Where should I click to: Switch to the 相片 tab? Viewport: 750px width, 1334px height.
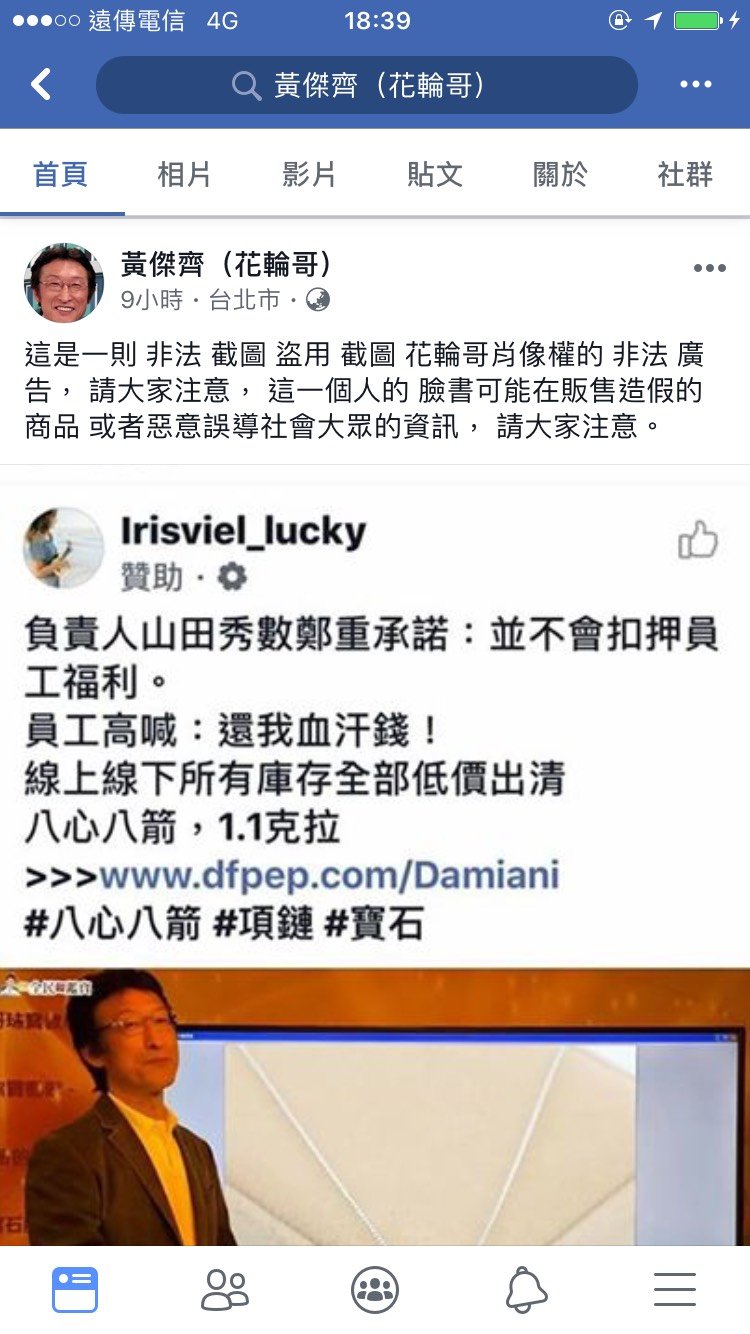(185, 174)
